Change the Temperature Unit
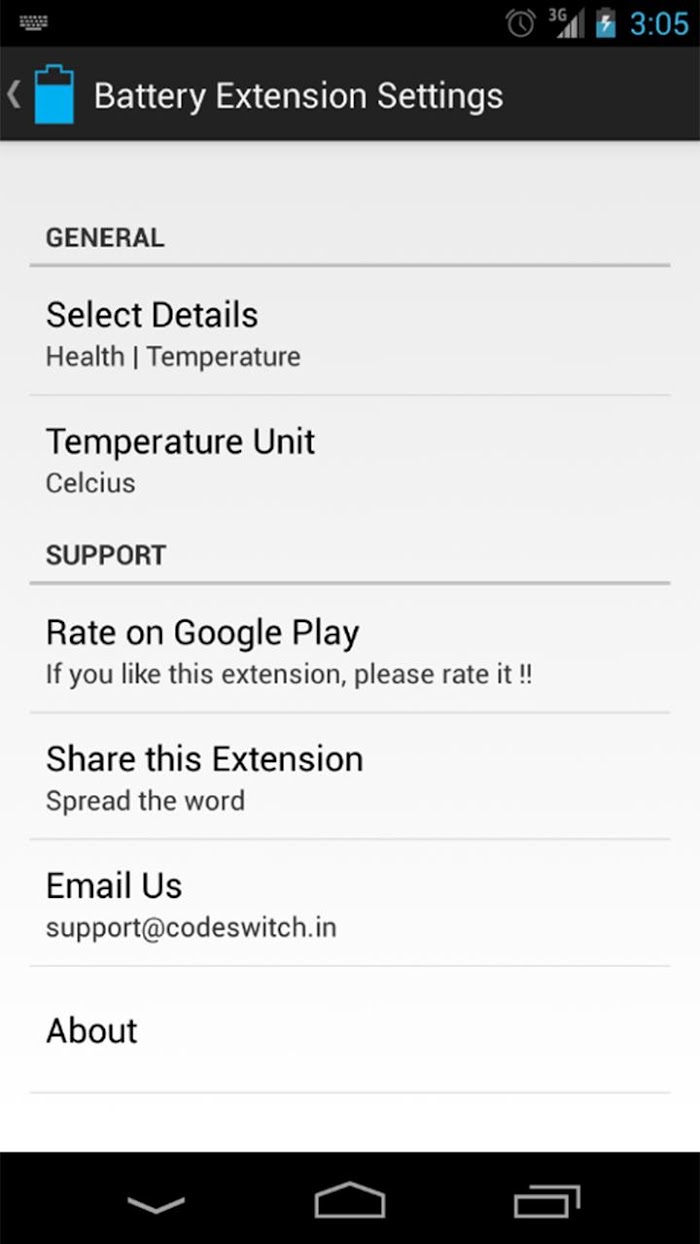The width and height of the screenshot is (700, 1244). [350, 459]
